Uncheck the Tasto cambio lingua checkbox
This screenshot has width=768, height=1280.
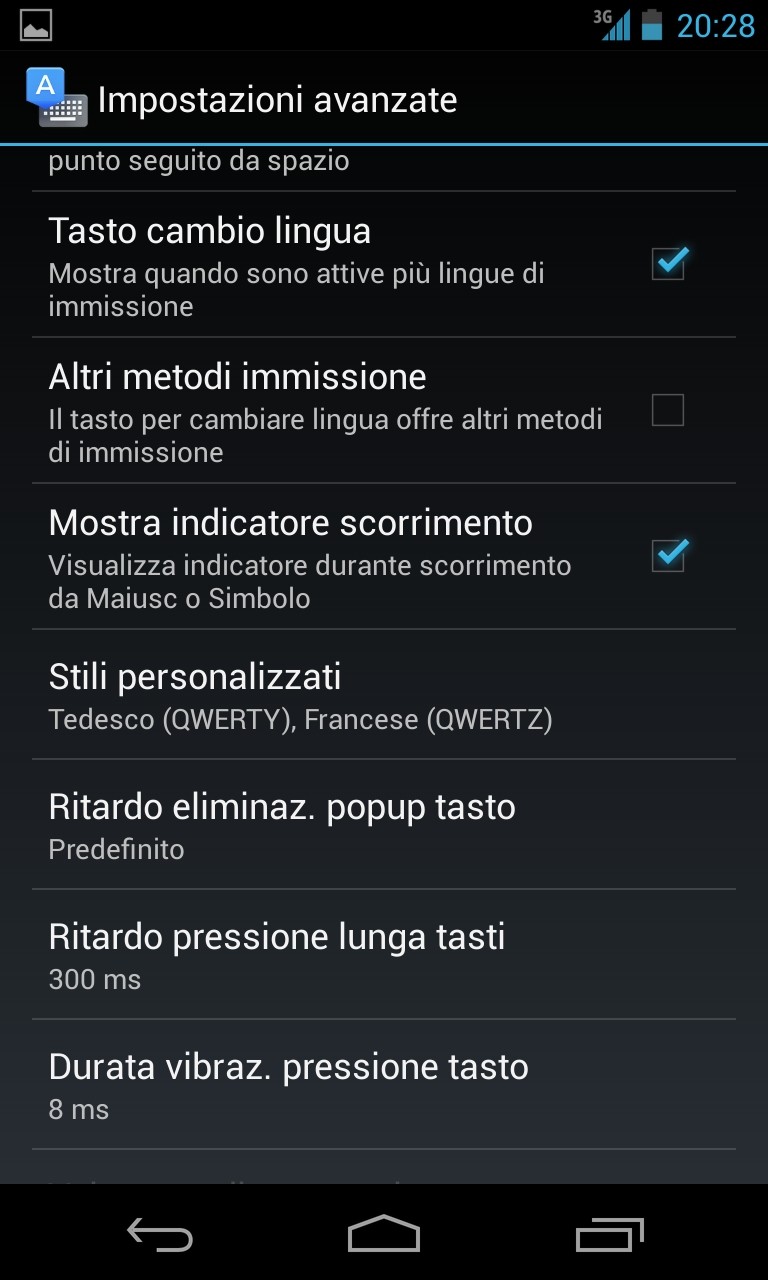tap(668, 264)
